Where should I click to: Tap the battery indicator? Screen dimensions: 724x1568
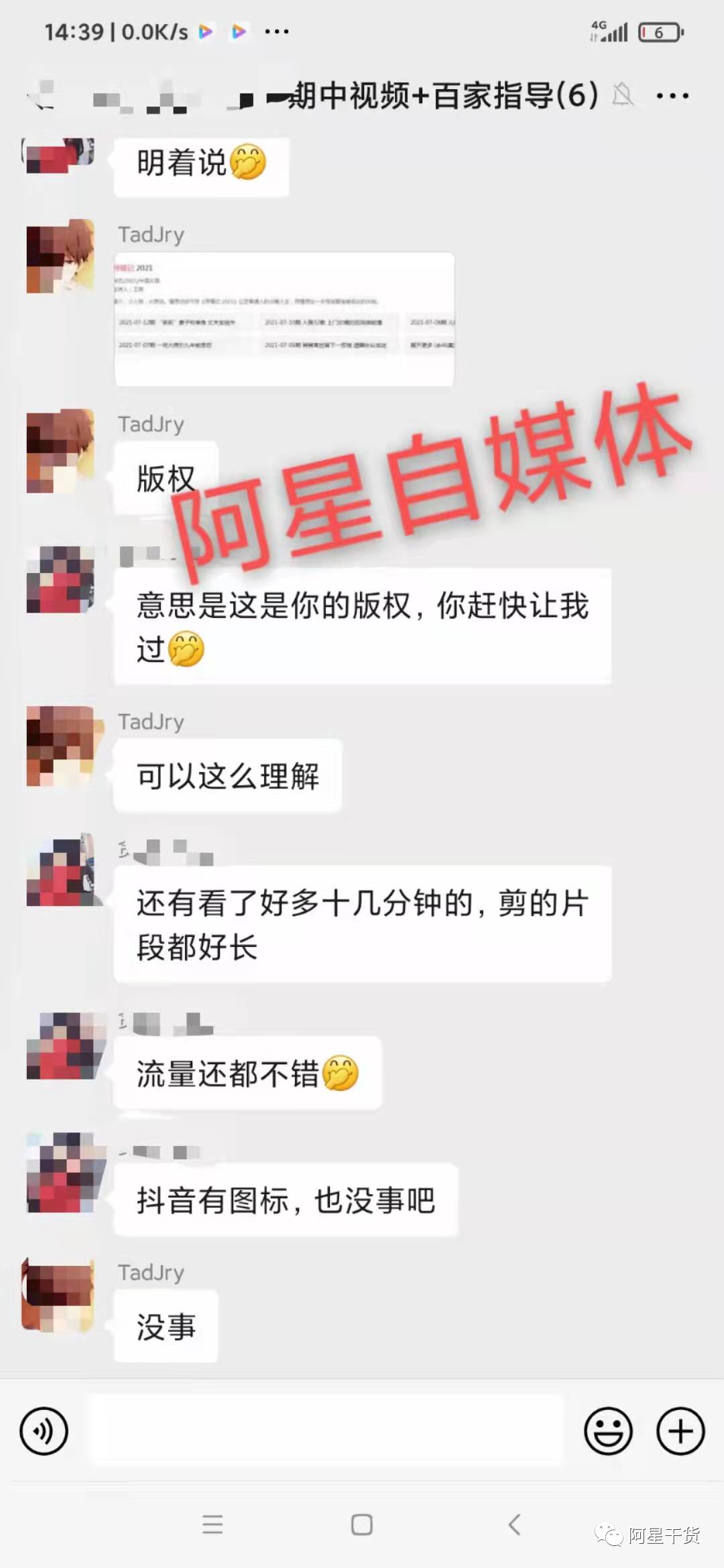tap(660, 30)
